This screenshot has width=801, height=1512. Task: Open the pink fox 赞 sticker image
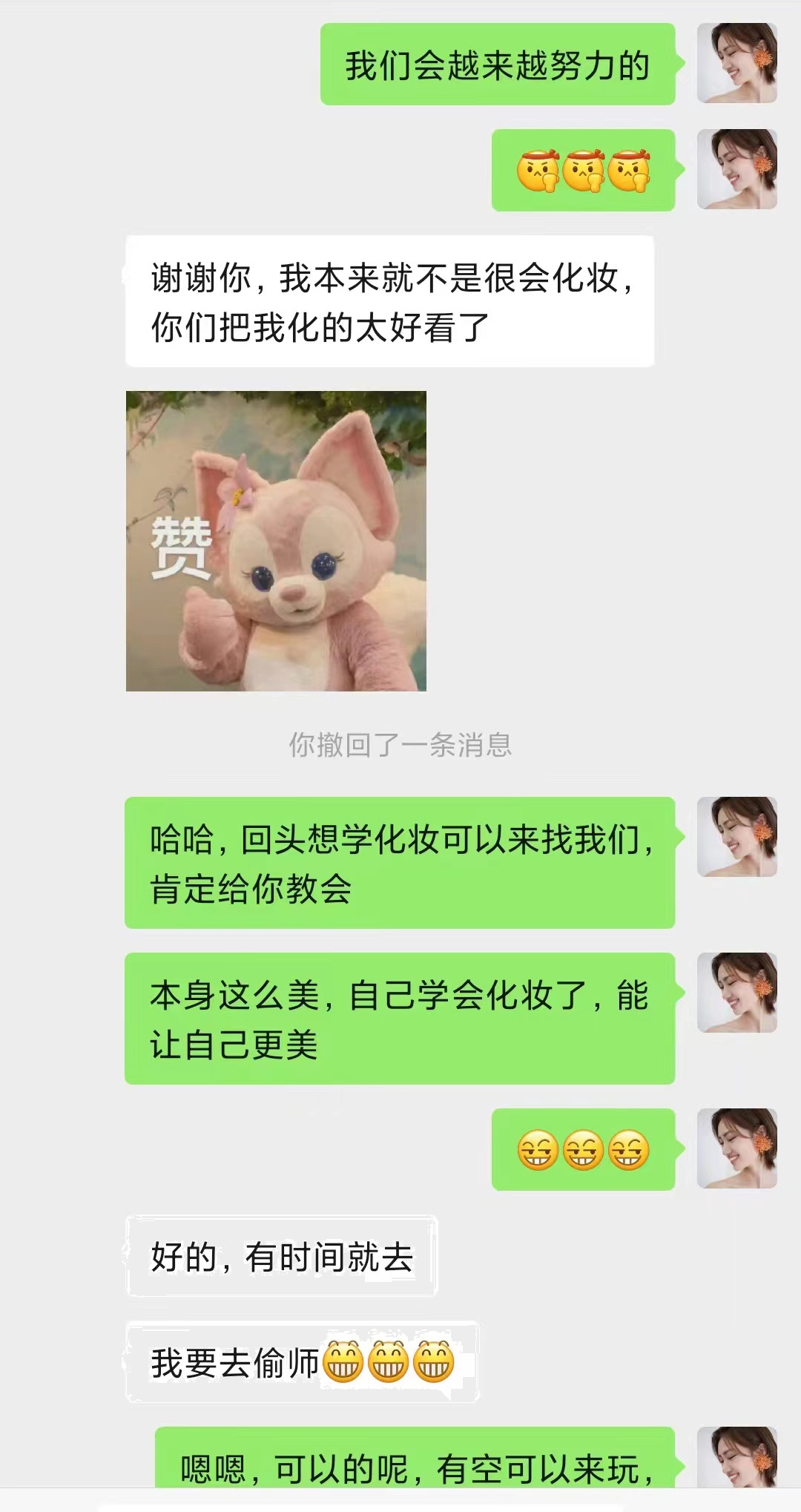click(276, 541)
